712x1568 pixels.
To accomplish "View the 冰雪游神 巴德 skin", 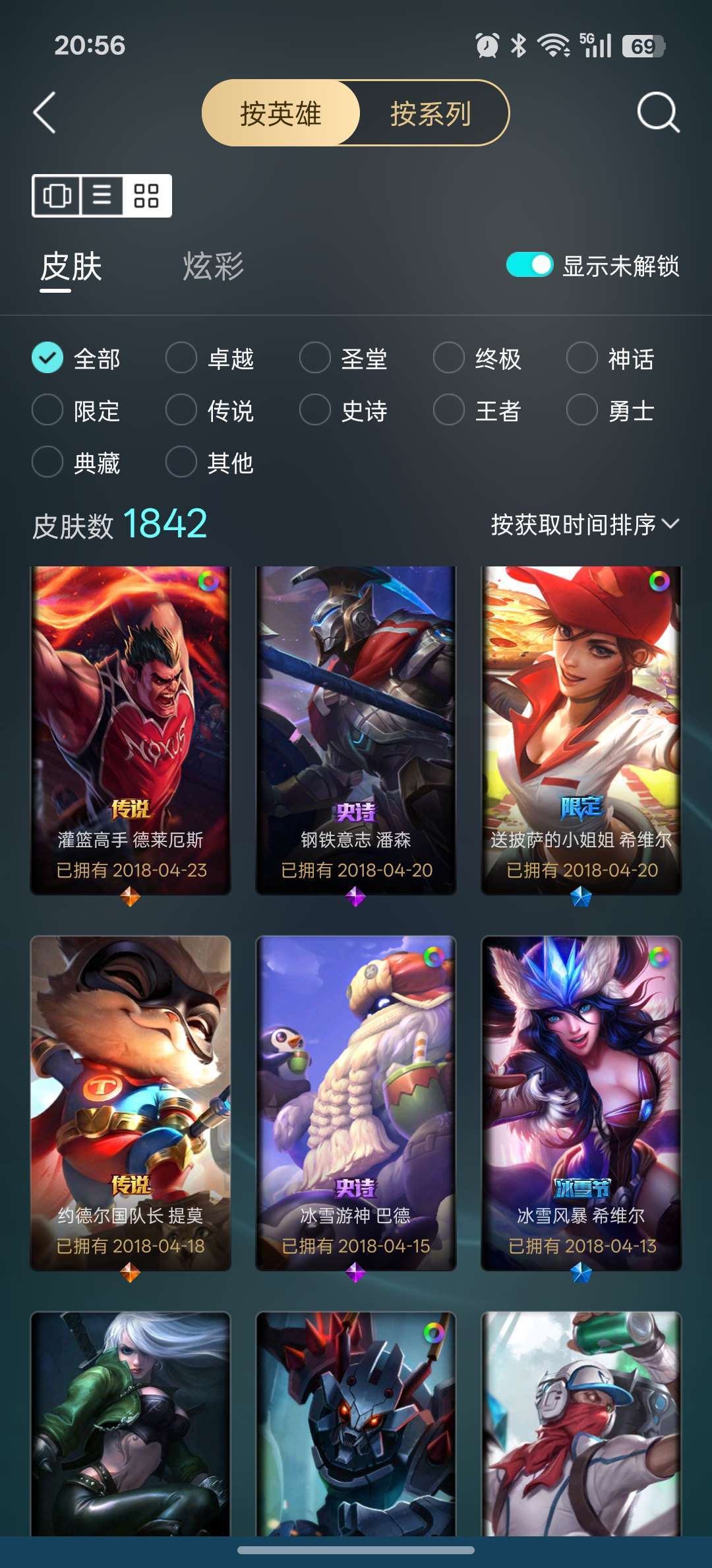I will coord(356,1103).
